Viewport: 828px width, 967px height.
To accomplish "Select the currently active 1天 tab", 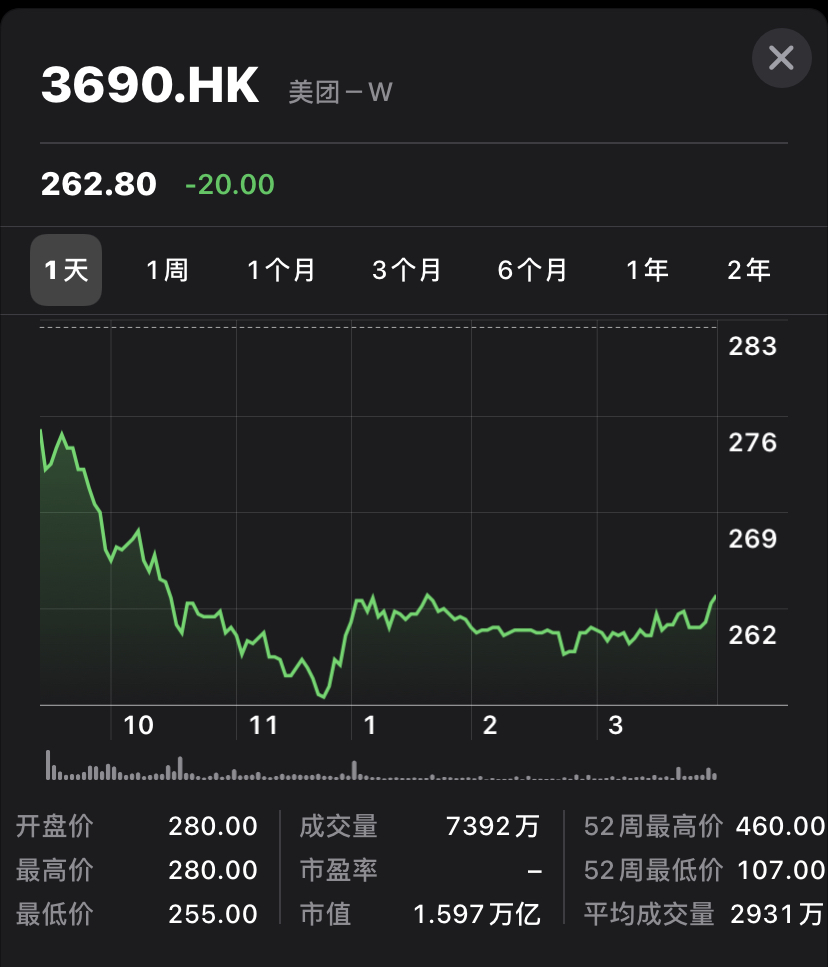I will coord(65,270).
